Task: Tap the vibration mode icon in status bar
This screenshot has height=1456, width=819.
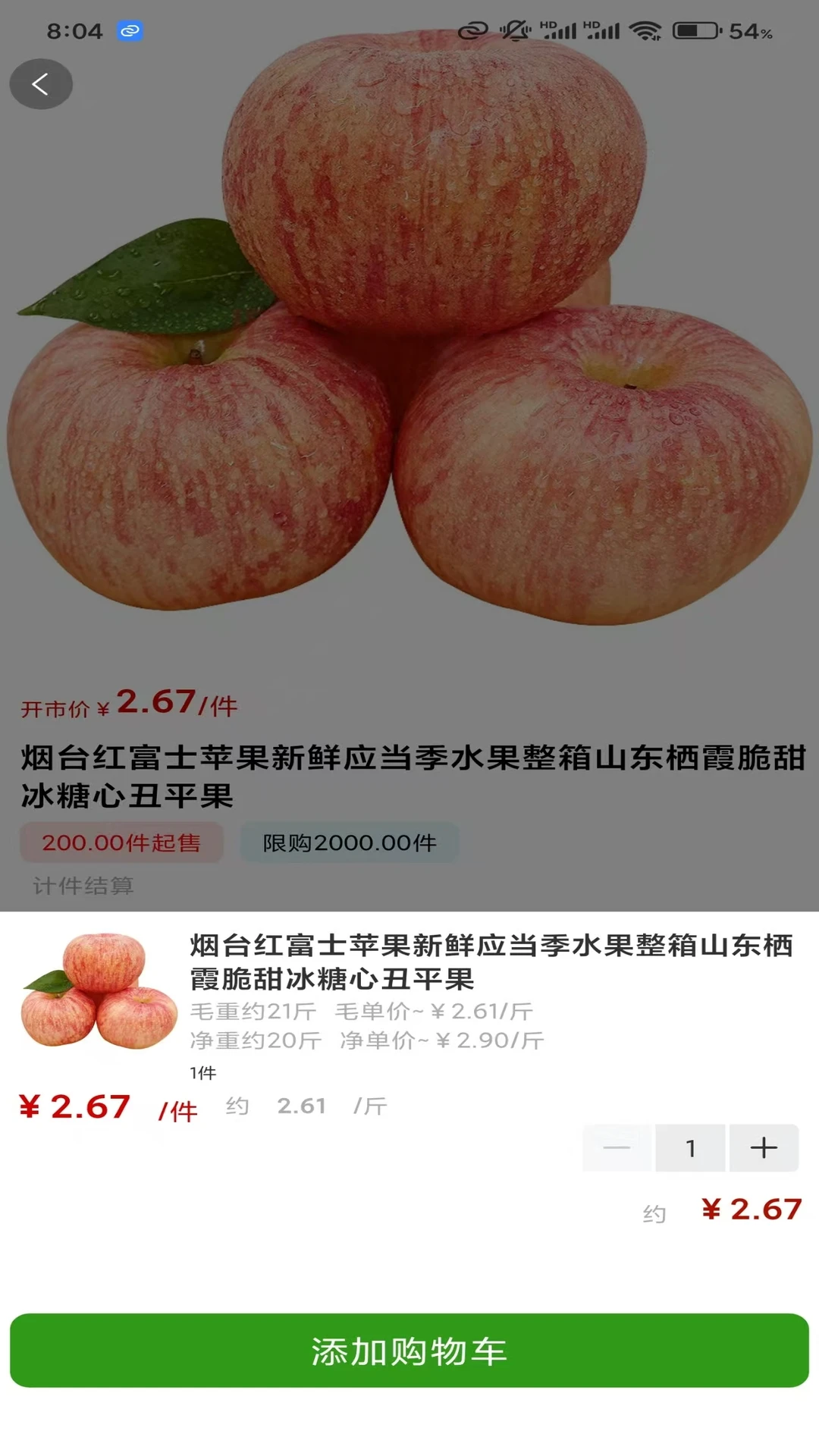Action: tap(523, 30)
